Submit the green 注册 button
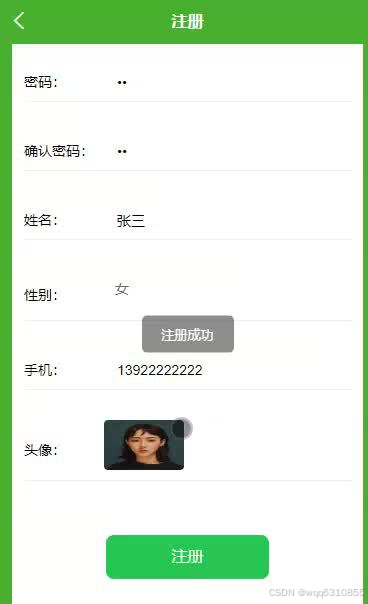This screenshot has width=368, height=604. 187,557
